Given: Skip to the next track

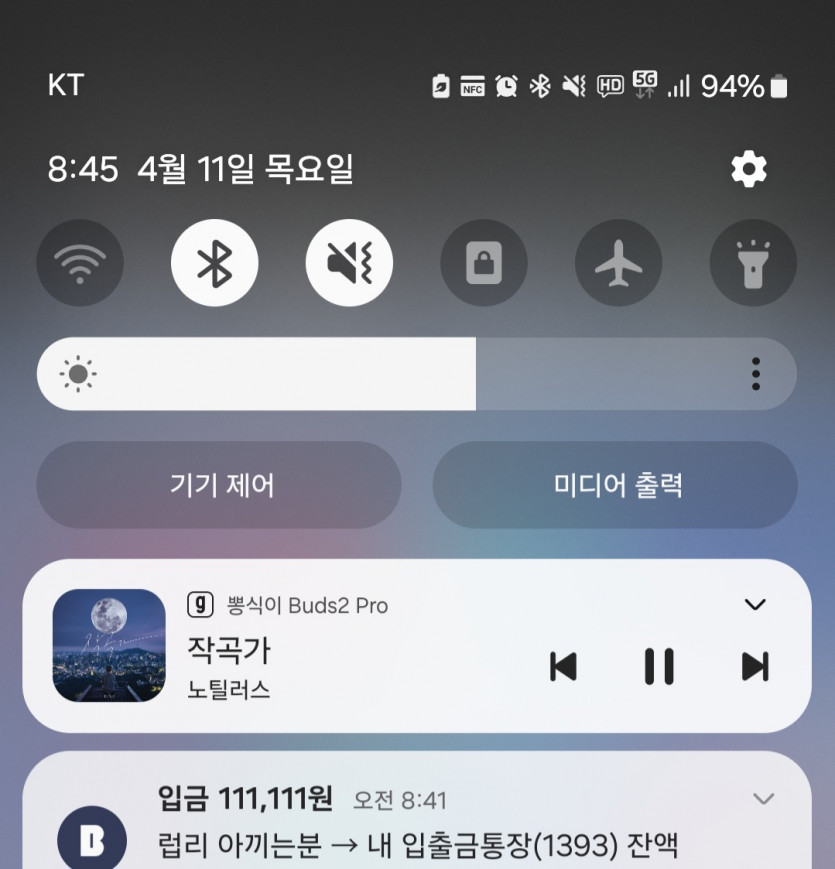Looking at the screenshot, I should [755, 666].
